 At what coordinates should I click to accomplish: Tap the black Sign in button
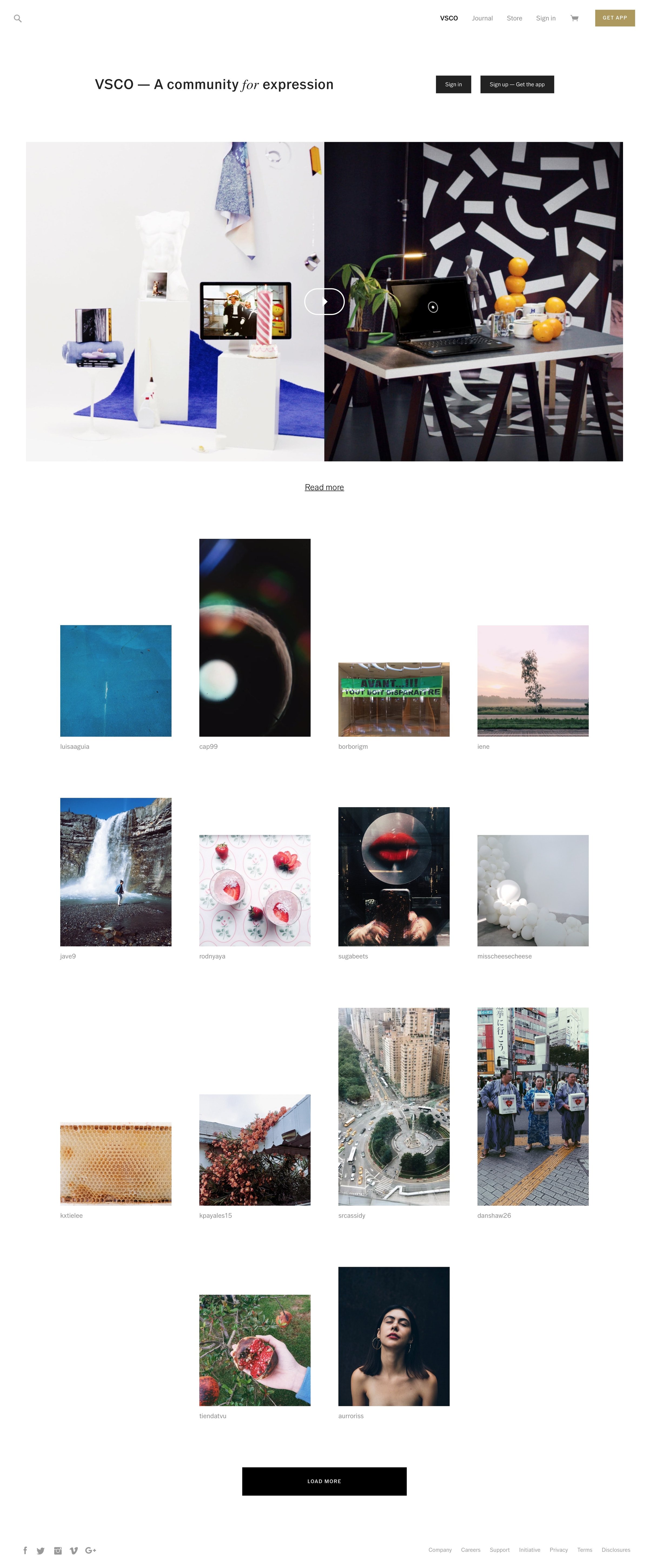click(453, 85)
